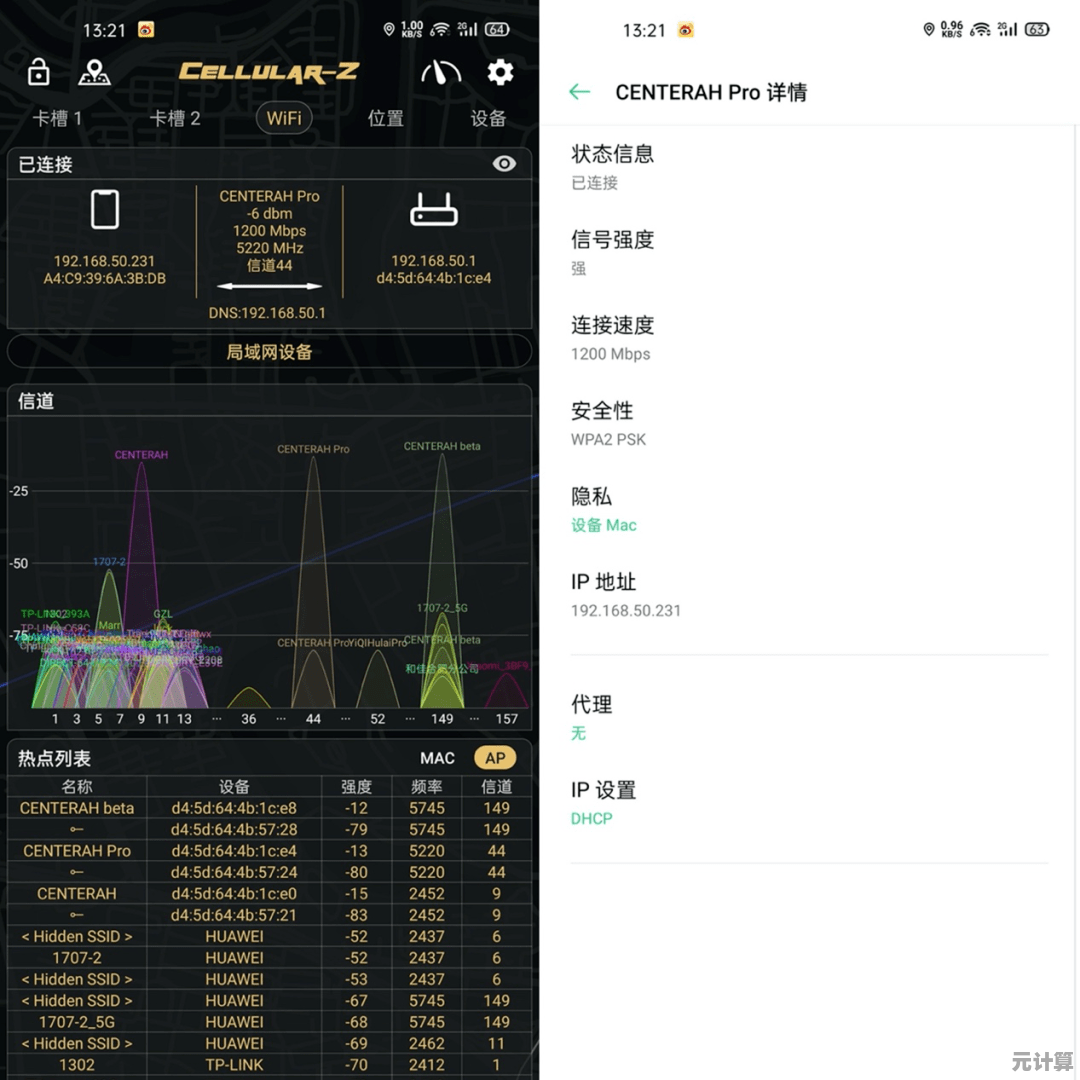Select the AP view chip

495,758
